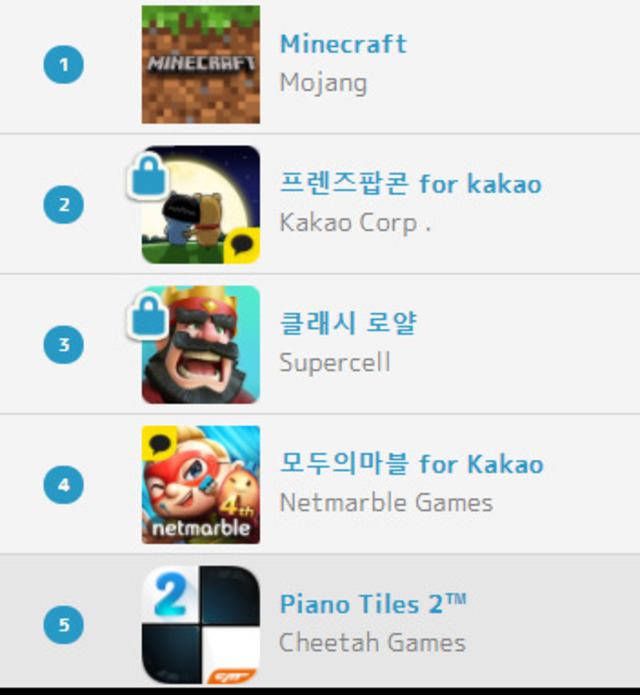
Task: View 모두의마블 for Kakao details
Action: 411,464
